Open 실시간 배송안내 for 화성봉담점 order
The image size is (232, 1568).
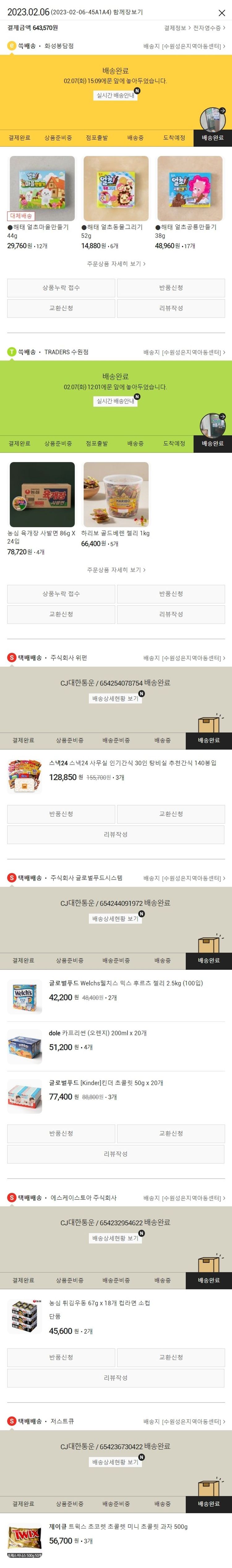coord(115,95)
